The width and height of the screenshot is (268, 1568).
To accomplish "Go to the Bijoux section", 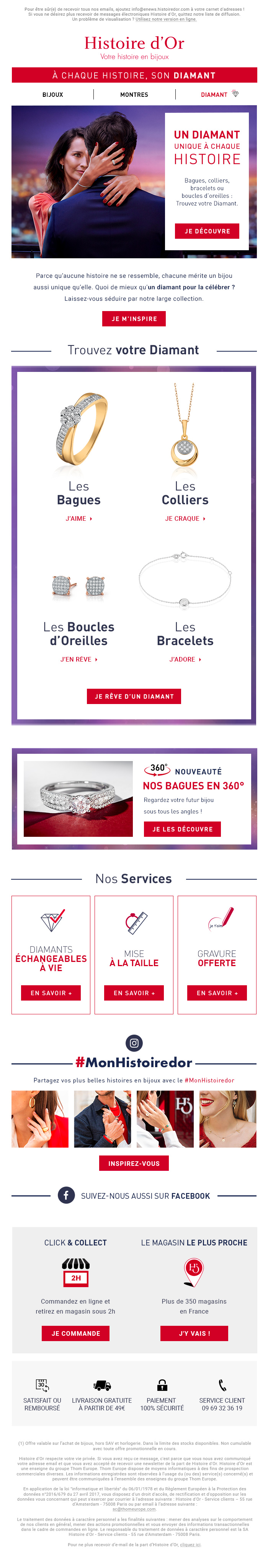I will [x=53, y=95].
